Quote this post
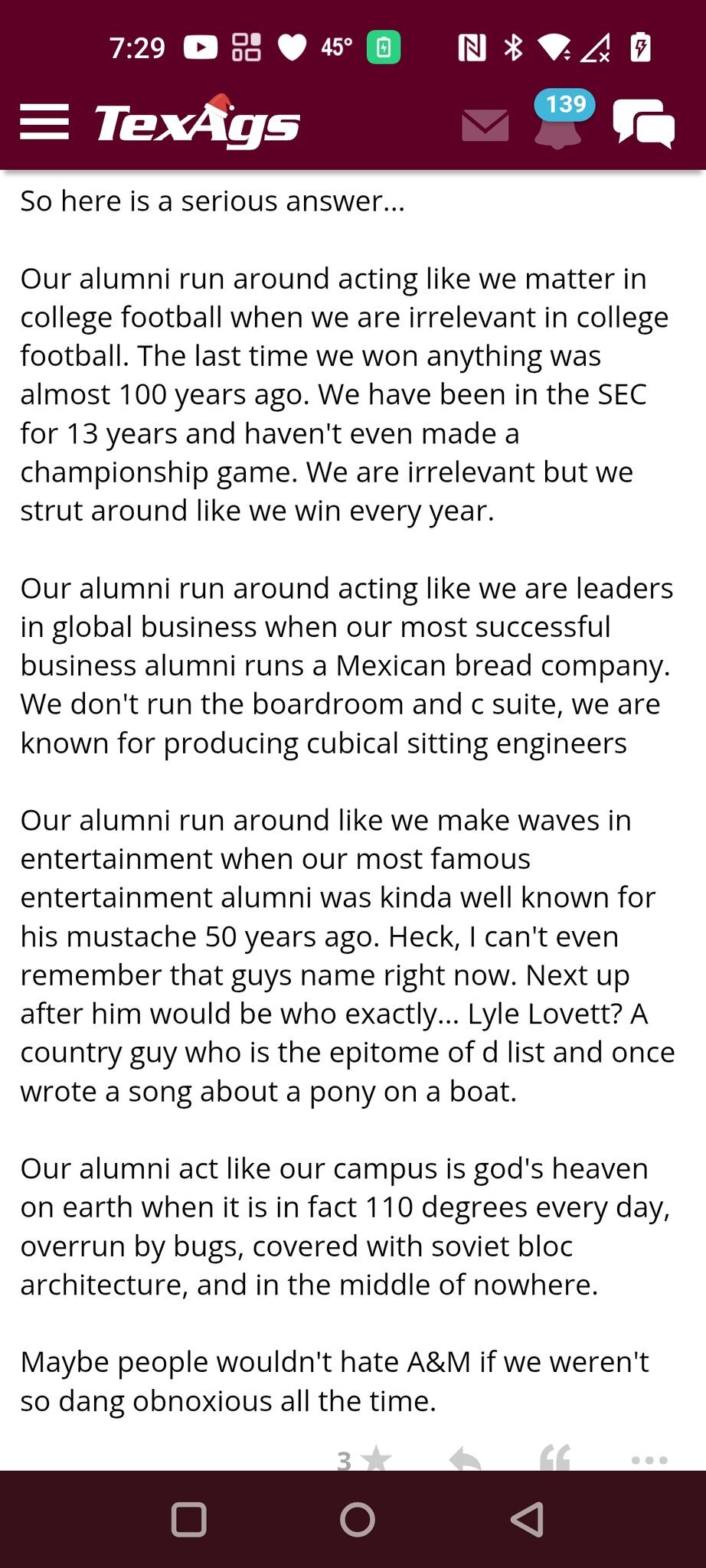This screenshot has height=1568, width=706. click(x=555, y=1459)
